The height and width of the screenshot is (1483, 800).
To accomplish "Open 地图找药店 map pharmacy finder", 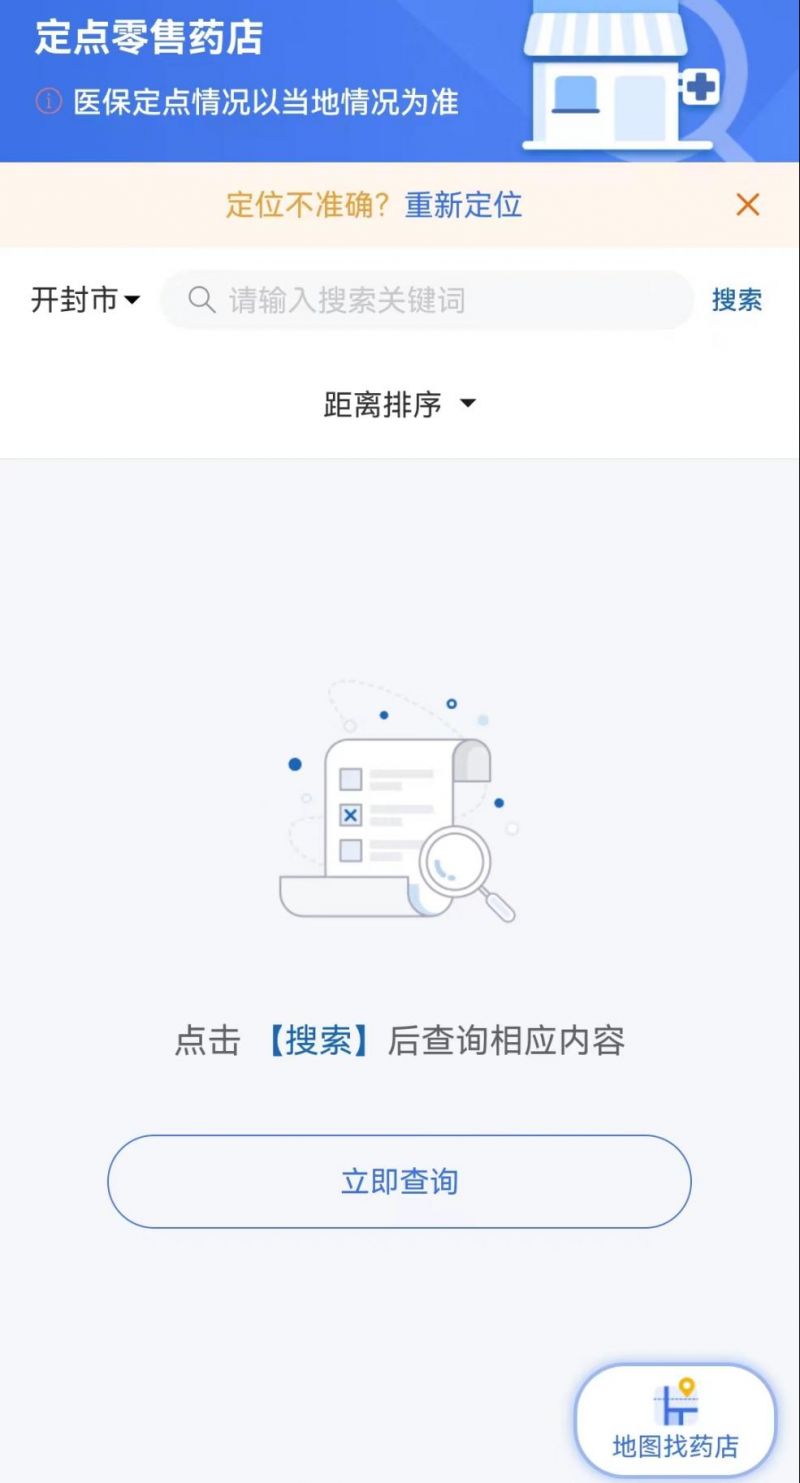I will point(676,1420).
